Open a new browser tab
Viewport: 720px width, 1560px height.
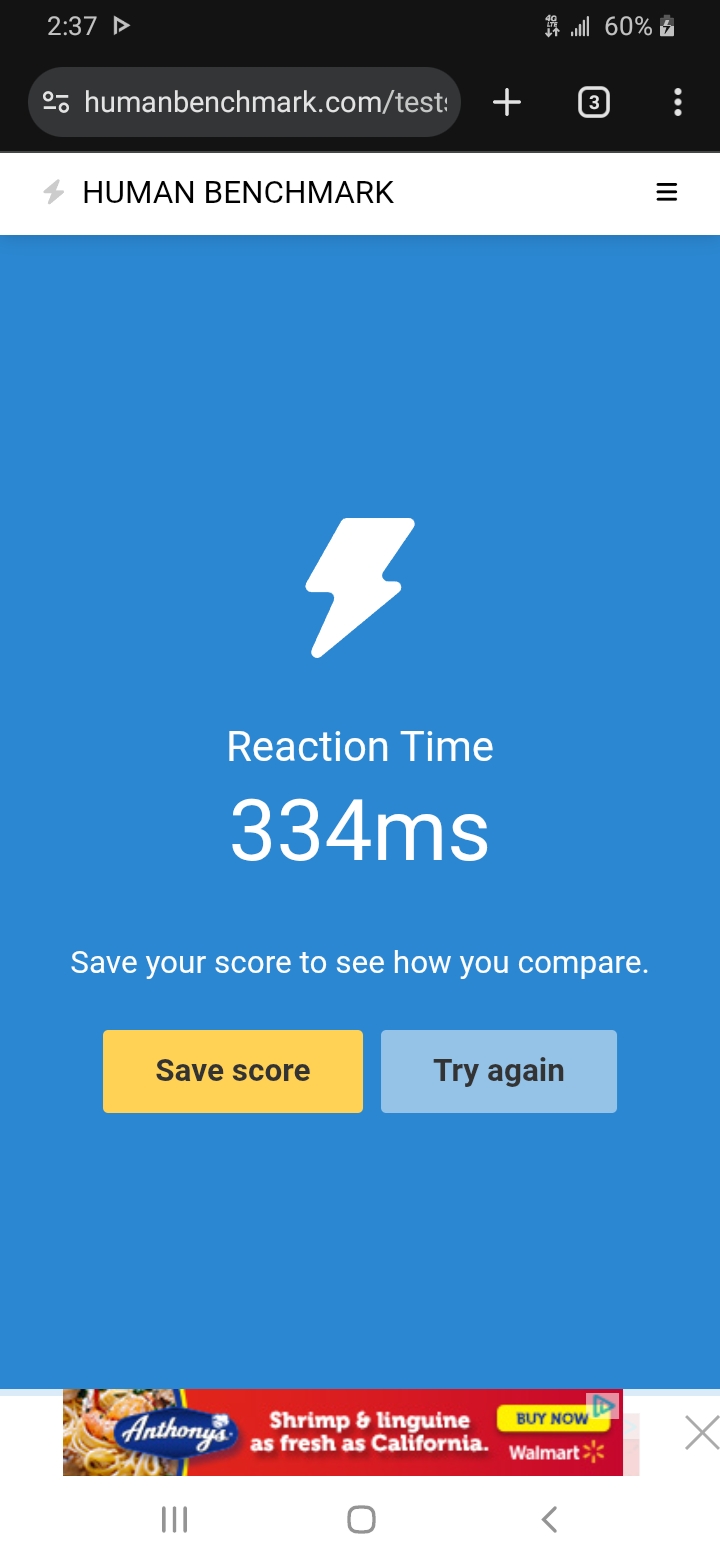click(507, 102)
